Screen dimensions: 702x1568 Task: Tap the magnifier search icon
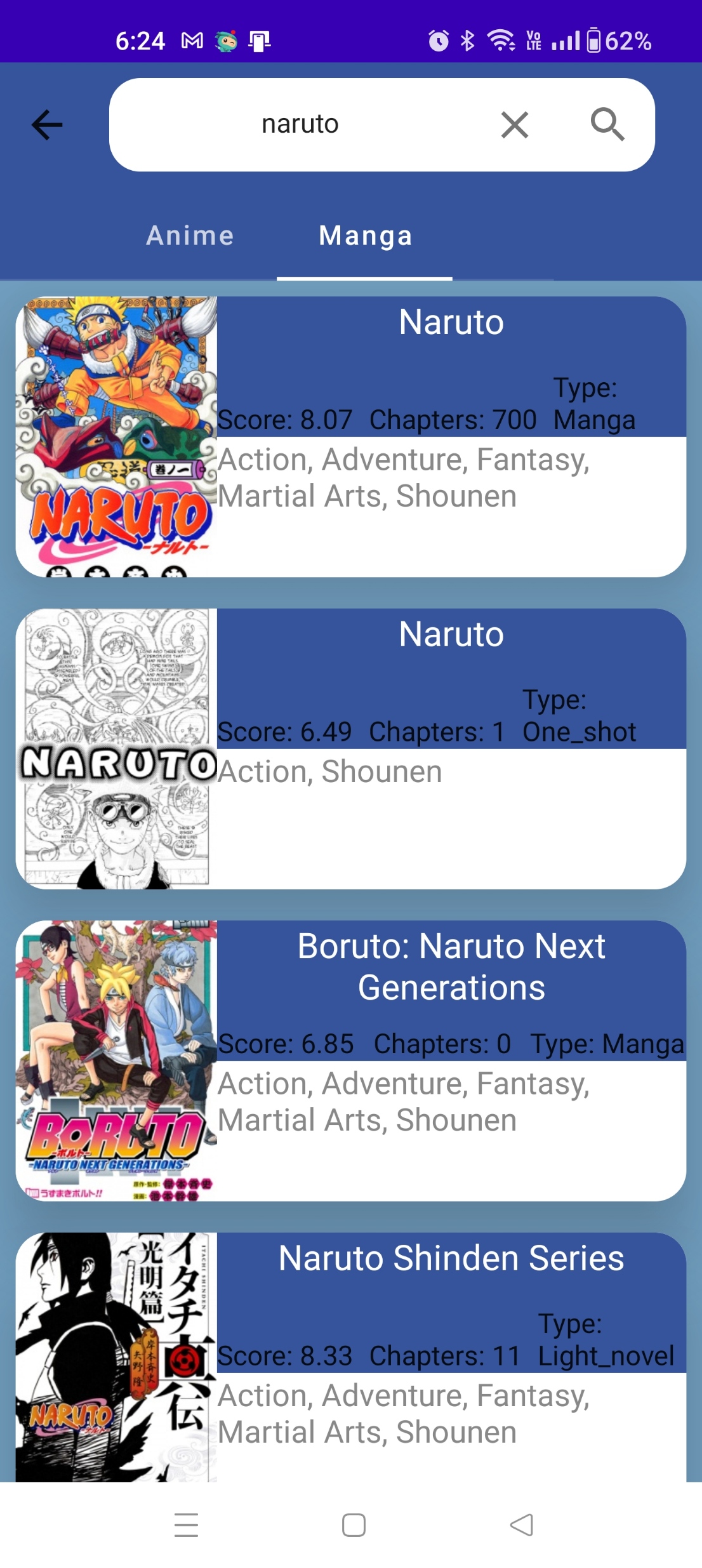[607, 124]
